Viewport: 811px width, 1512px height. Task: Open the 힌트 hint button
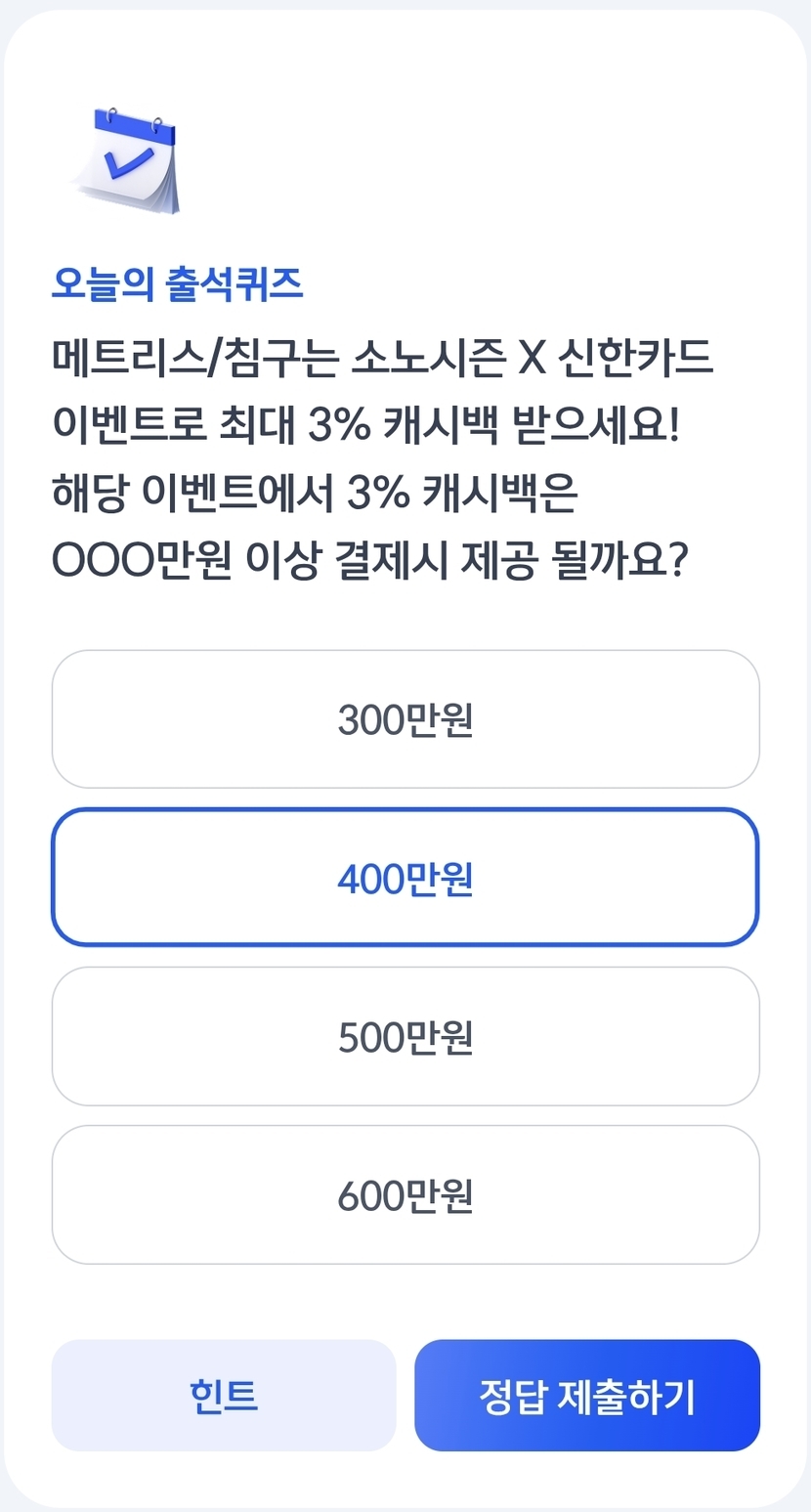point(224,1395)
